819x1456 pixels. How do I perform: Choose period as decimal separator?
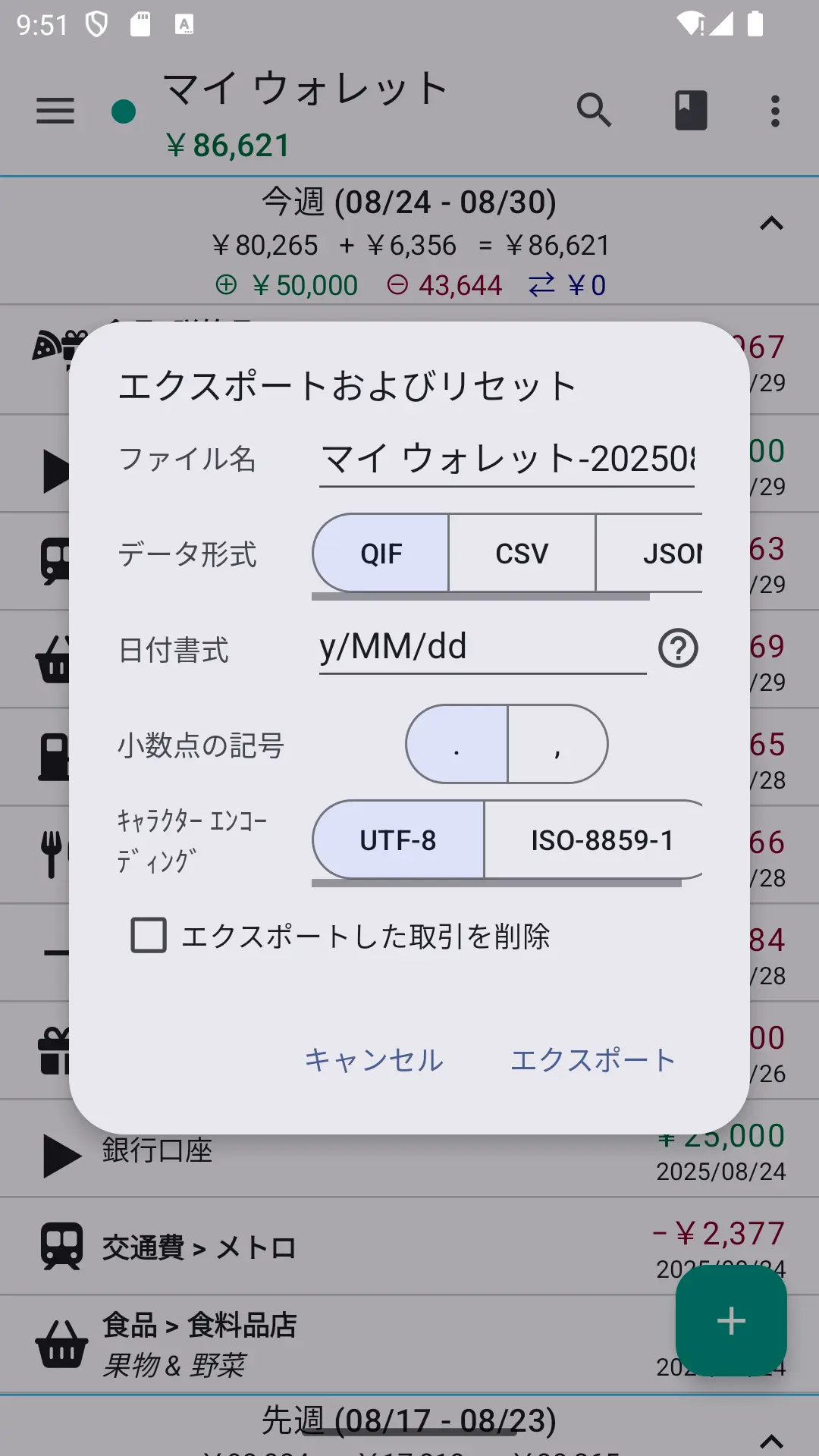click(x=457, y=744)
